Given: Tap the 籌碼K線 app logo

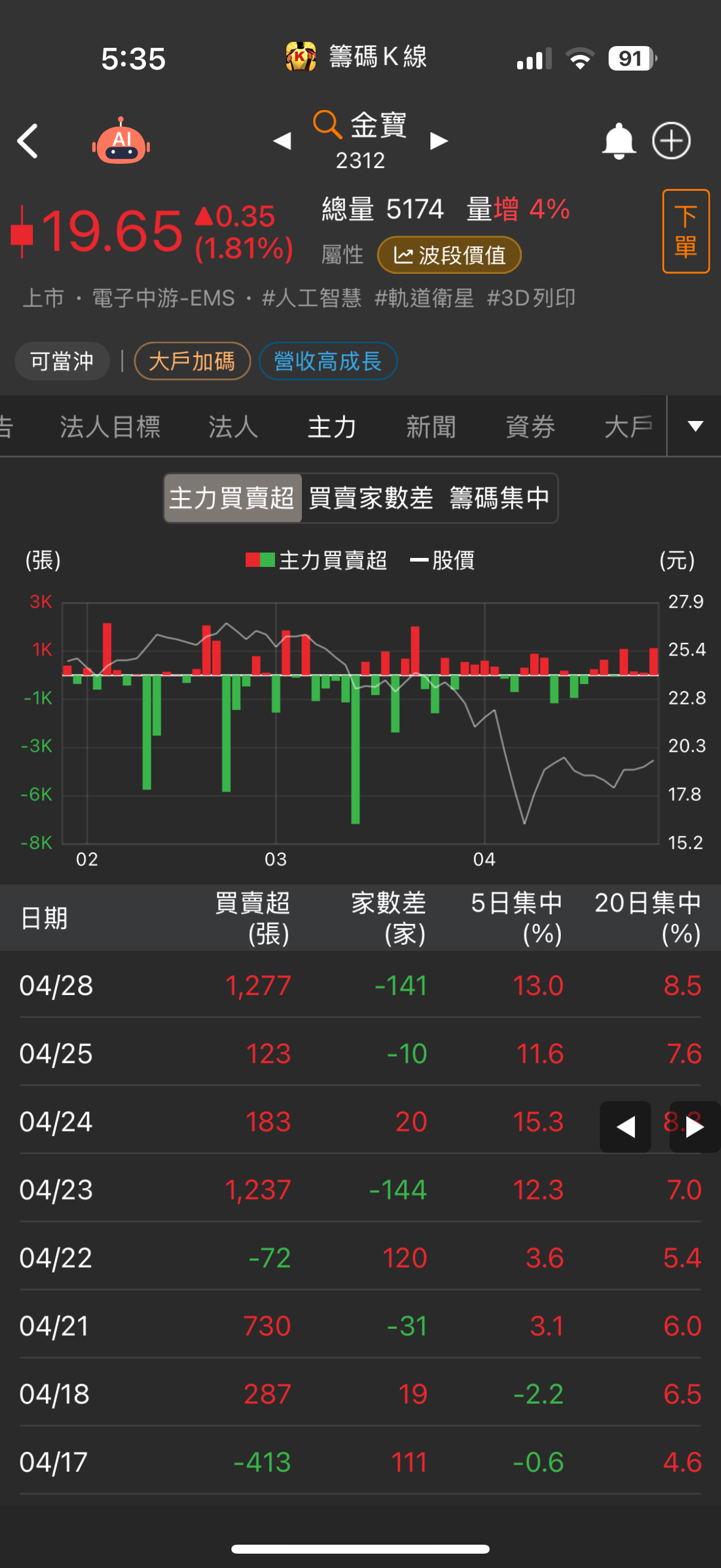Looking at the screenshot, I should pos(303,57).
